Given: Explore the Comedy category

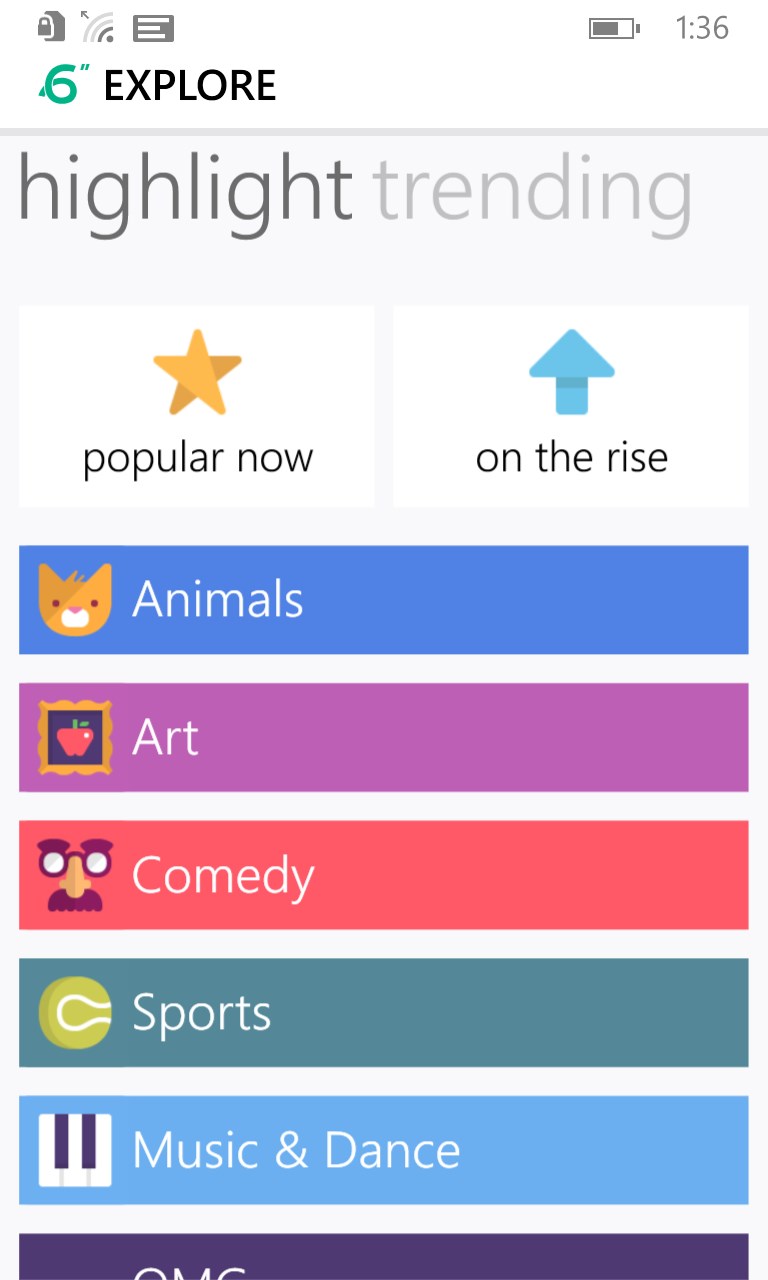Looking at the screenshot, I should 384,875.
